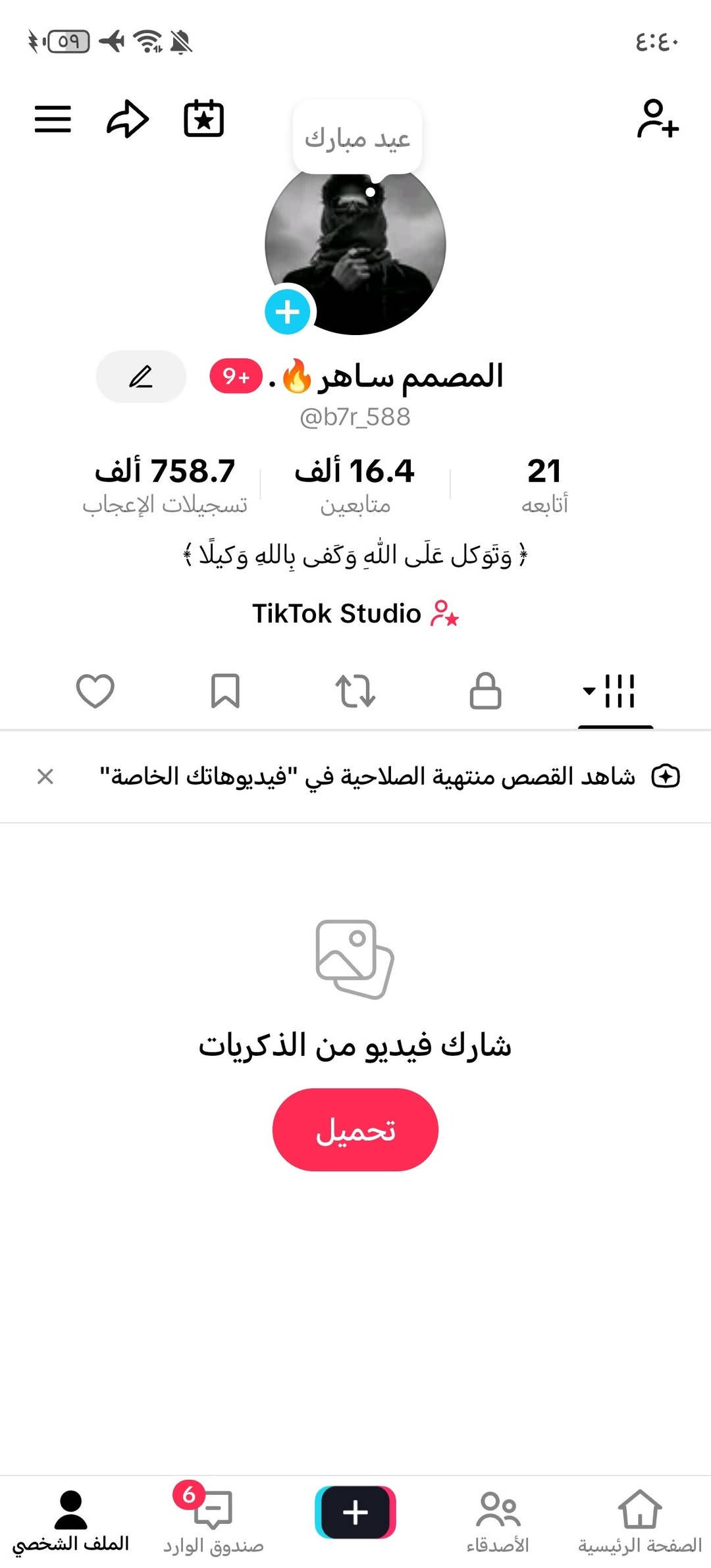Screen dimensions: 711x1568
Task: Open صندوق الوارد inbox
Action: (213, 1521)
